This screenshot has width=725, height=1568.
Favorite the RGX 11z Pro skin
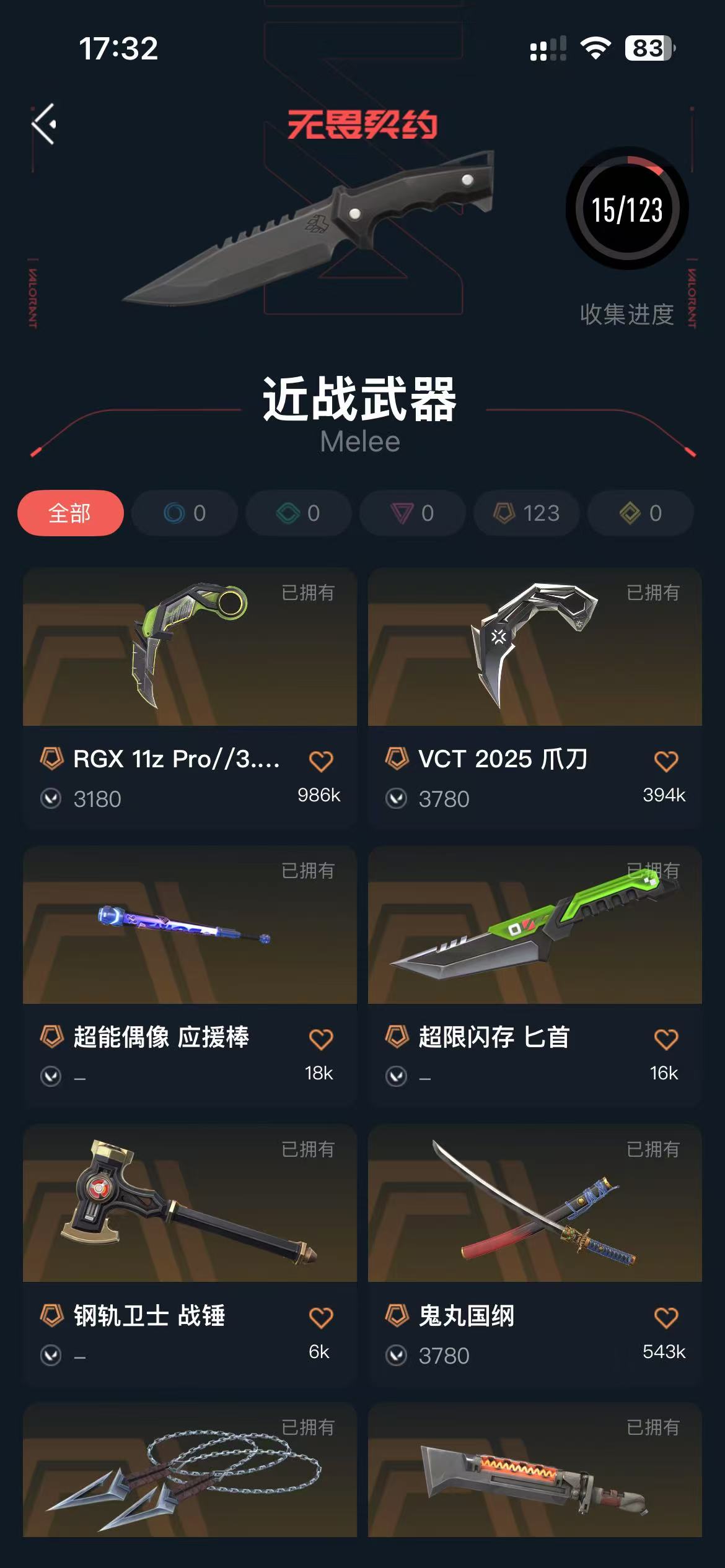coord(321,760)
